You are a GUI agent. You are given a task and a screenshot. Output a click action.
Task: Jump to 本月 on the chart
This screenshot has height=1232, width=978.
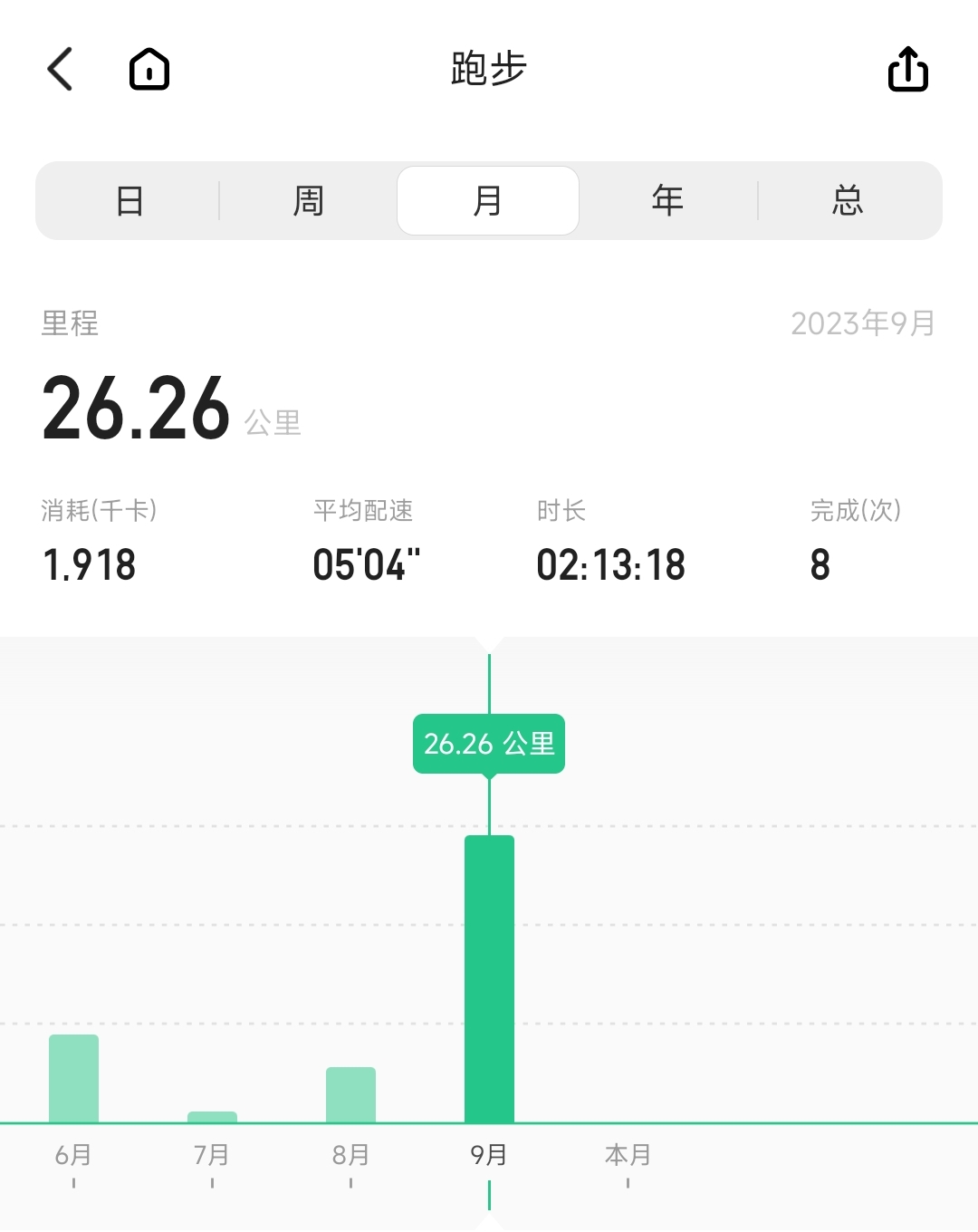point(628,1155)
